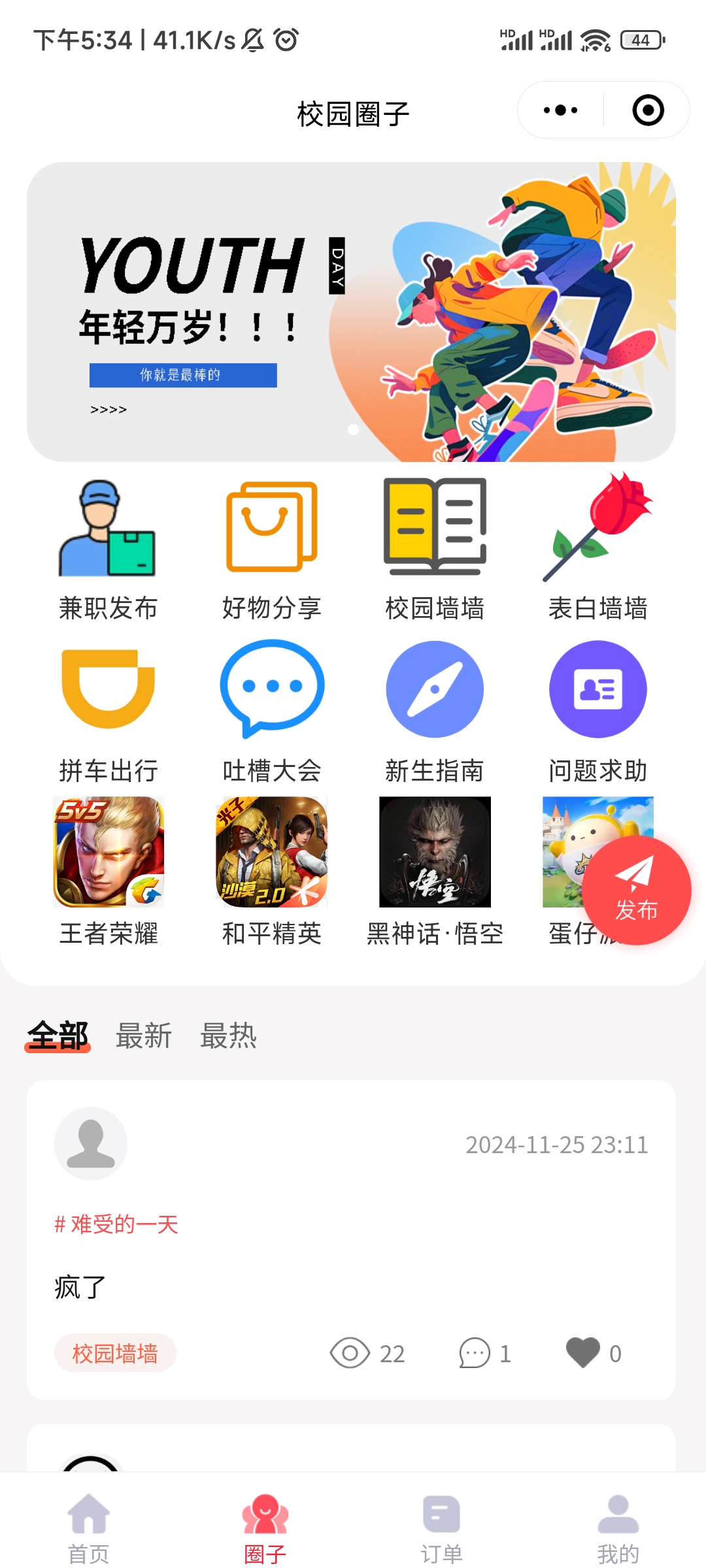Select 拼车出行 category

click(108, 689)
